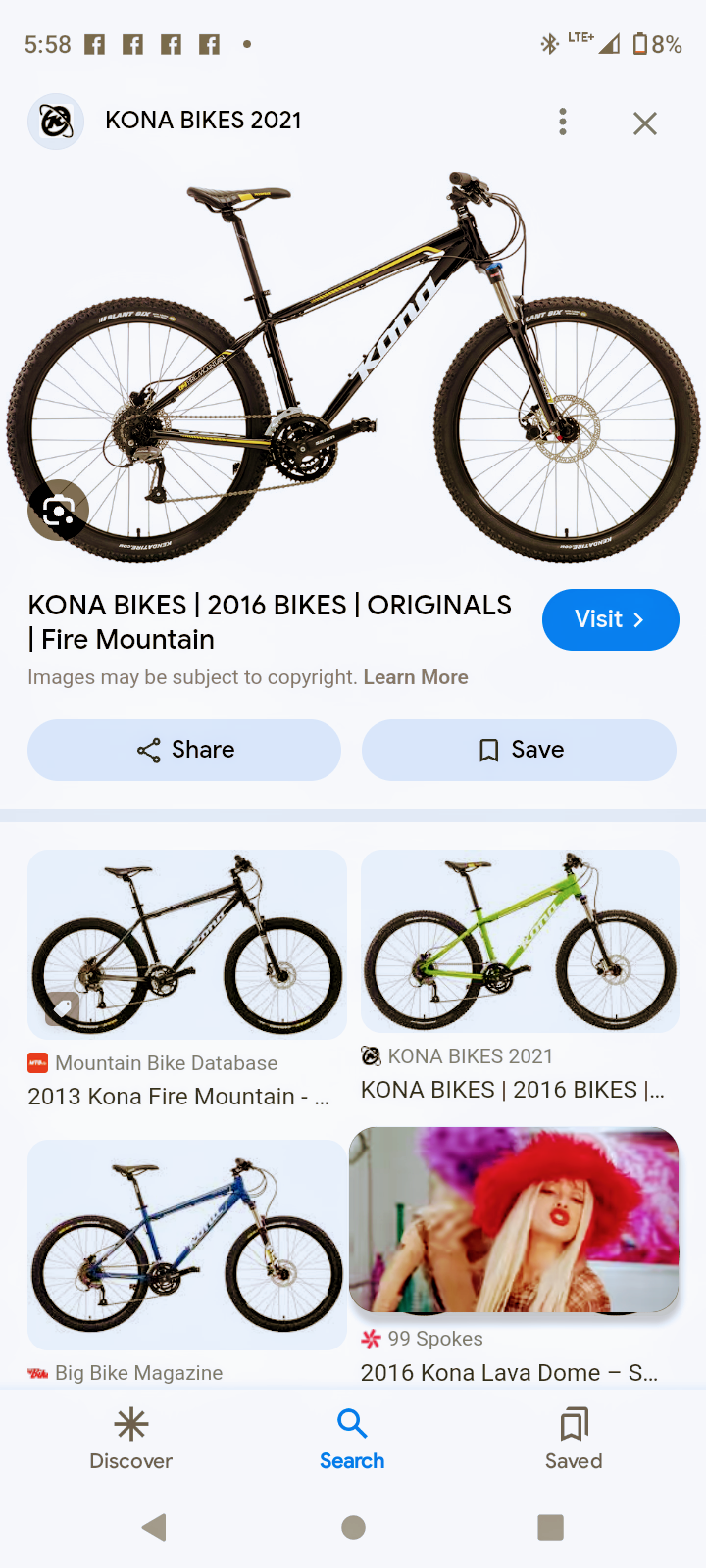The image size is (706, 1568).
Task: Share this bike image
Action: tap(184, 750)
